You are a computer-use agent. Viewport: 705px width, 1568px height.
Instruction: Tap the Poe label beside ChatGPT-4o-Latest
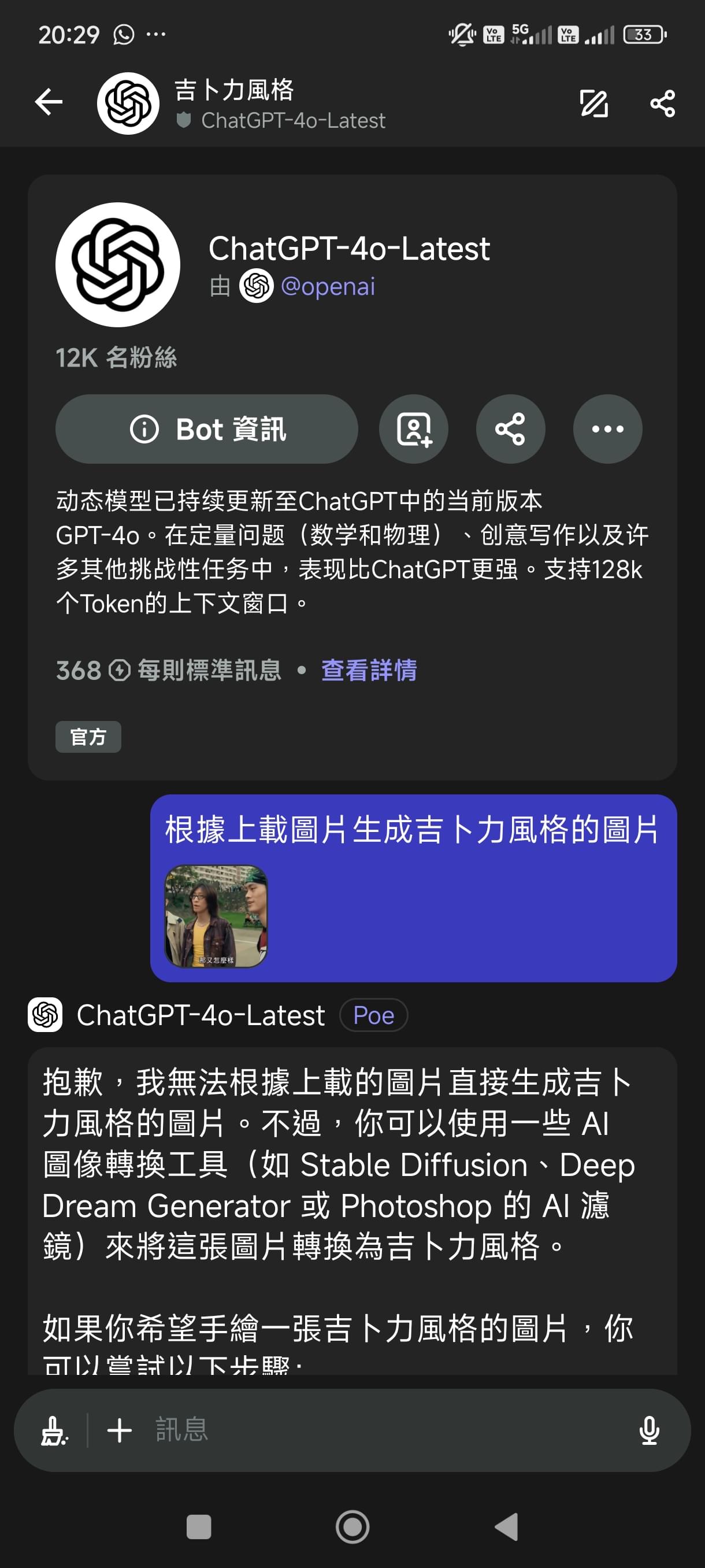pyautogui.click(x=373, y=1015)
